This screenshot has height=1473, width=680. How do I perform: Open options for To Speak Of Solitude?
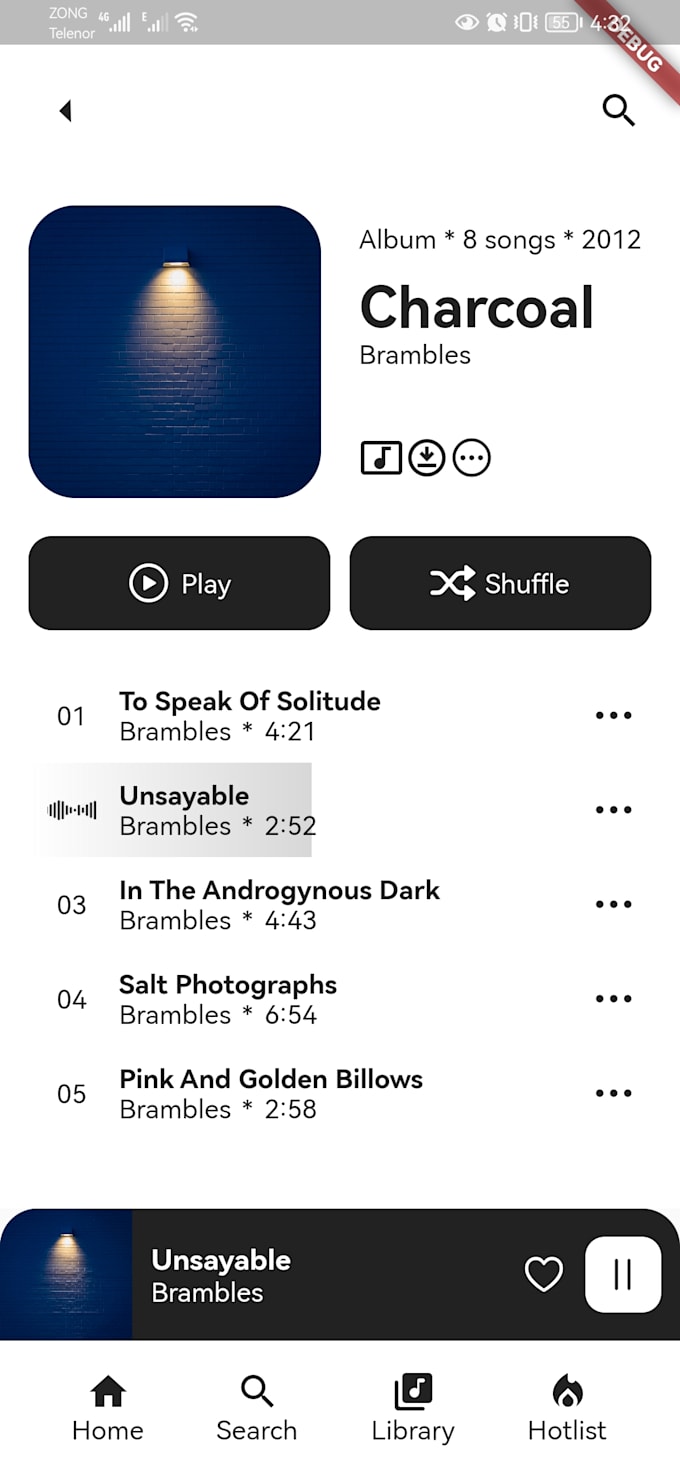(x=613, y=715)
